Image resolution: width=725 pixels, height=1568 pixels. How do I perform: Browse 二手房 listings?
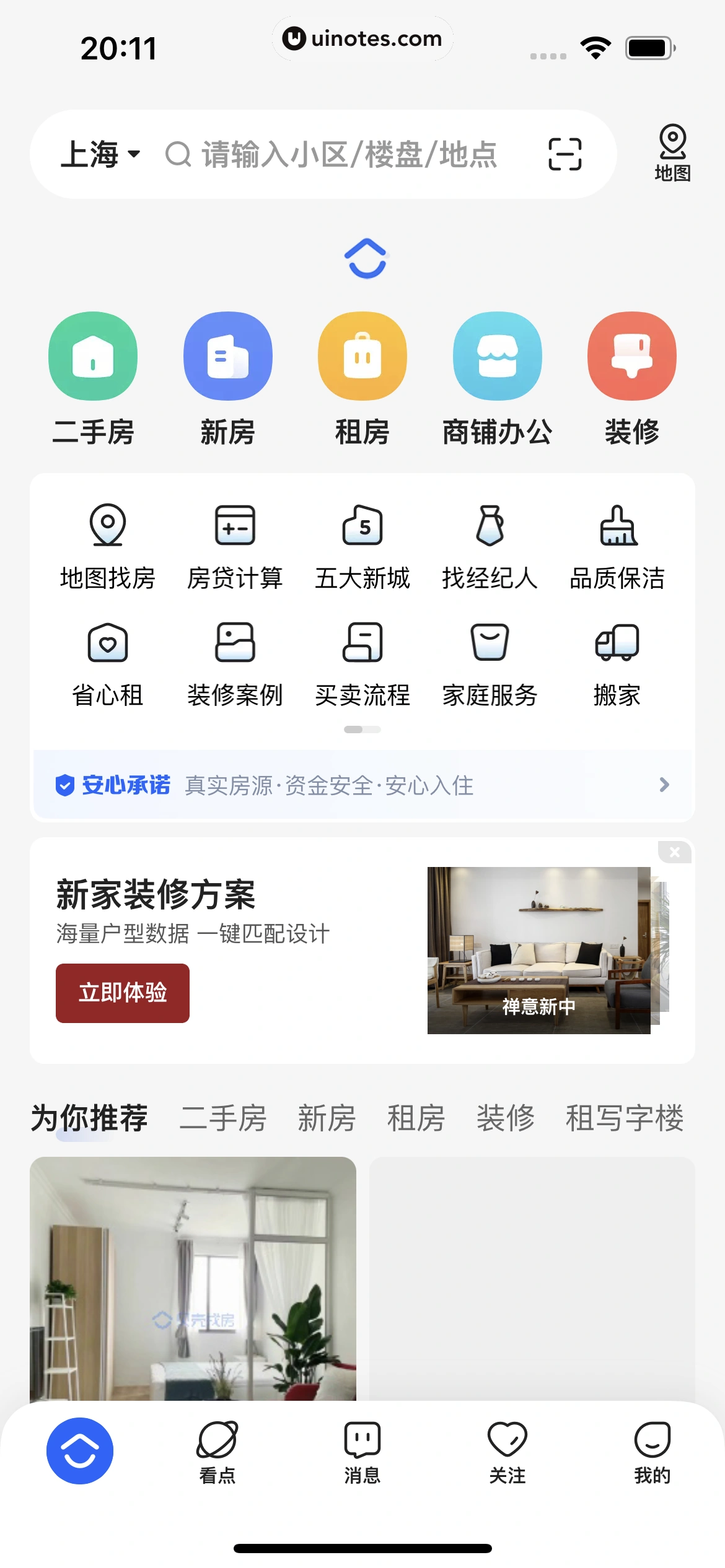coord(93,378)
